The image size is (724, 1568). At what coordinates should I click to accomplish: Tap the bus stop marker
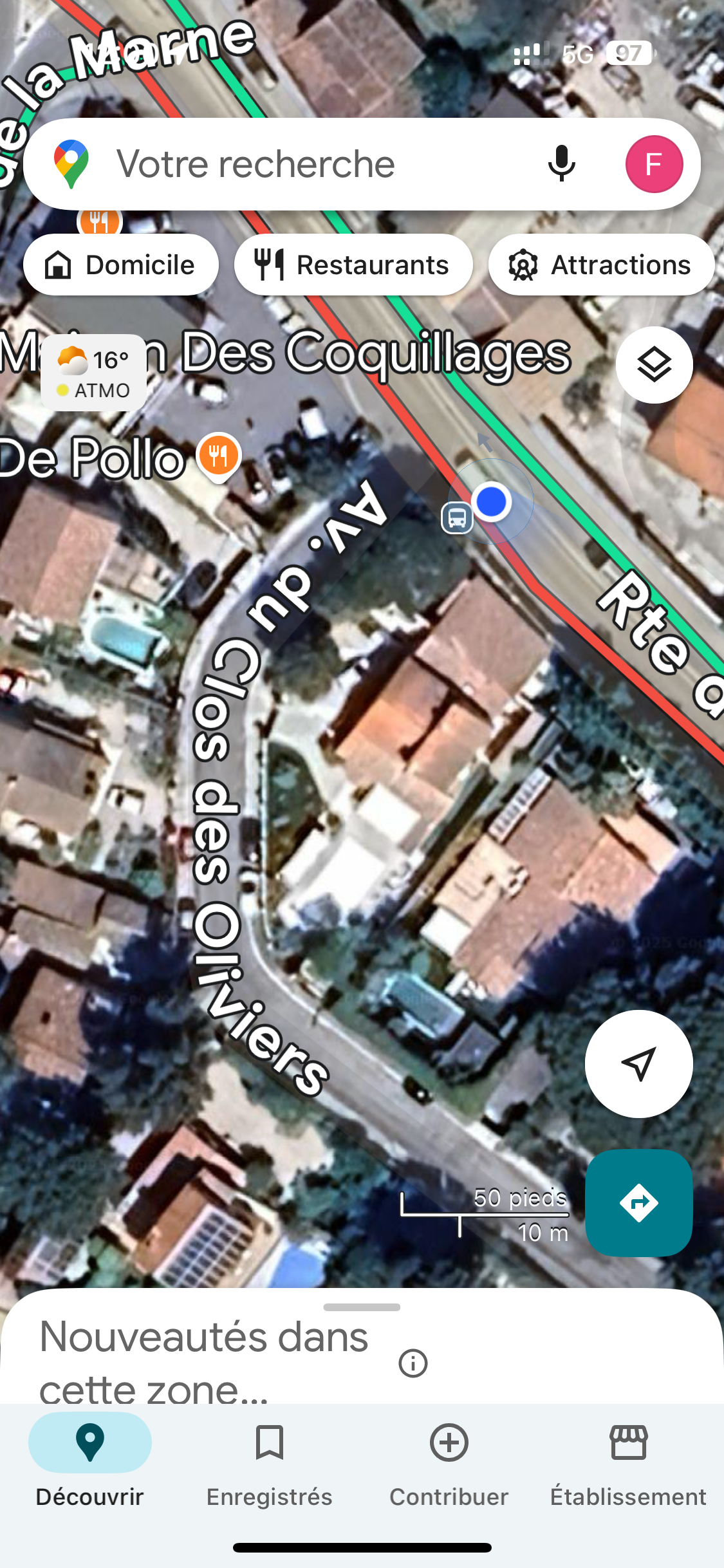(x=457, y=518)
